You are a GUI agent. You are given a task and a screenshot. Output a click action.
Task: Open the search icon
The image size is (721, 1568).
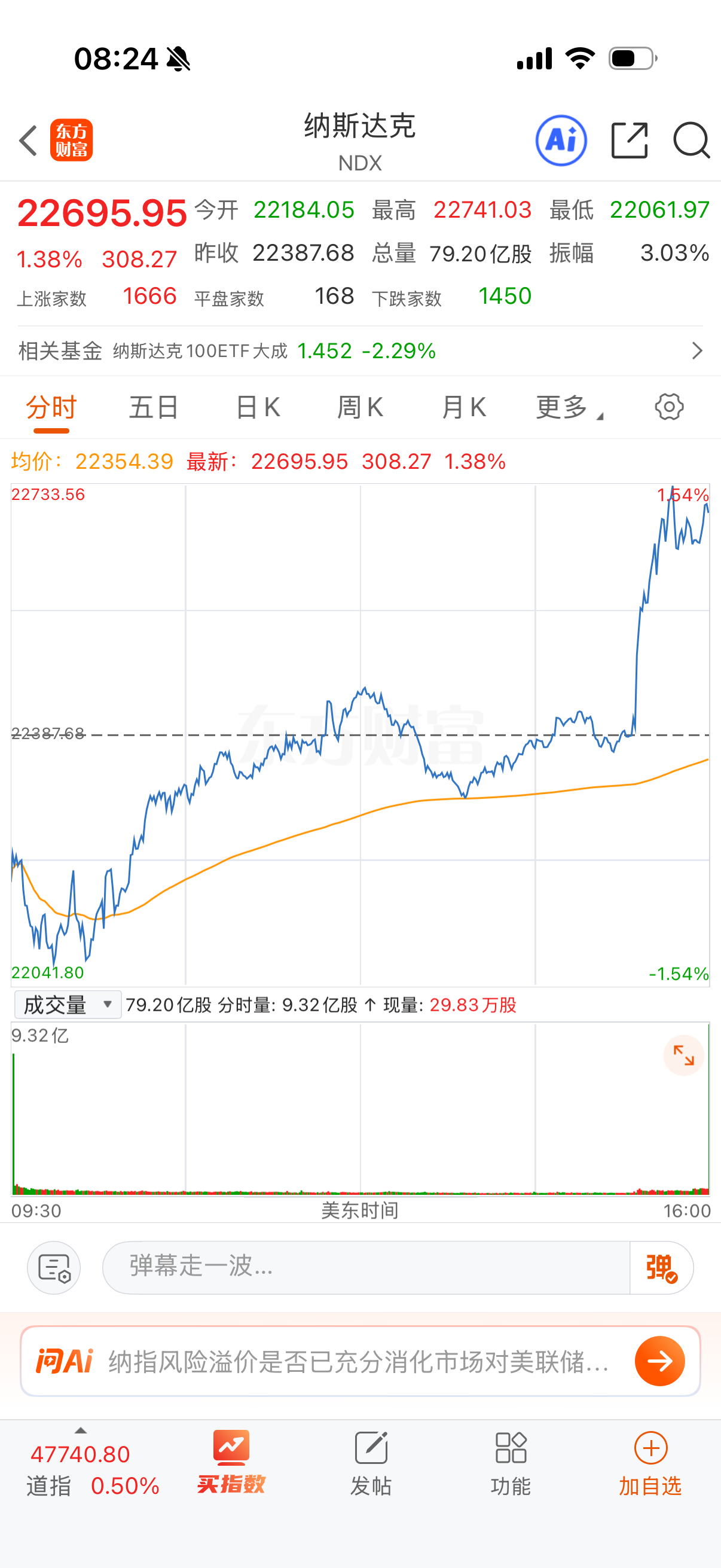coord(691,140)
